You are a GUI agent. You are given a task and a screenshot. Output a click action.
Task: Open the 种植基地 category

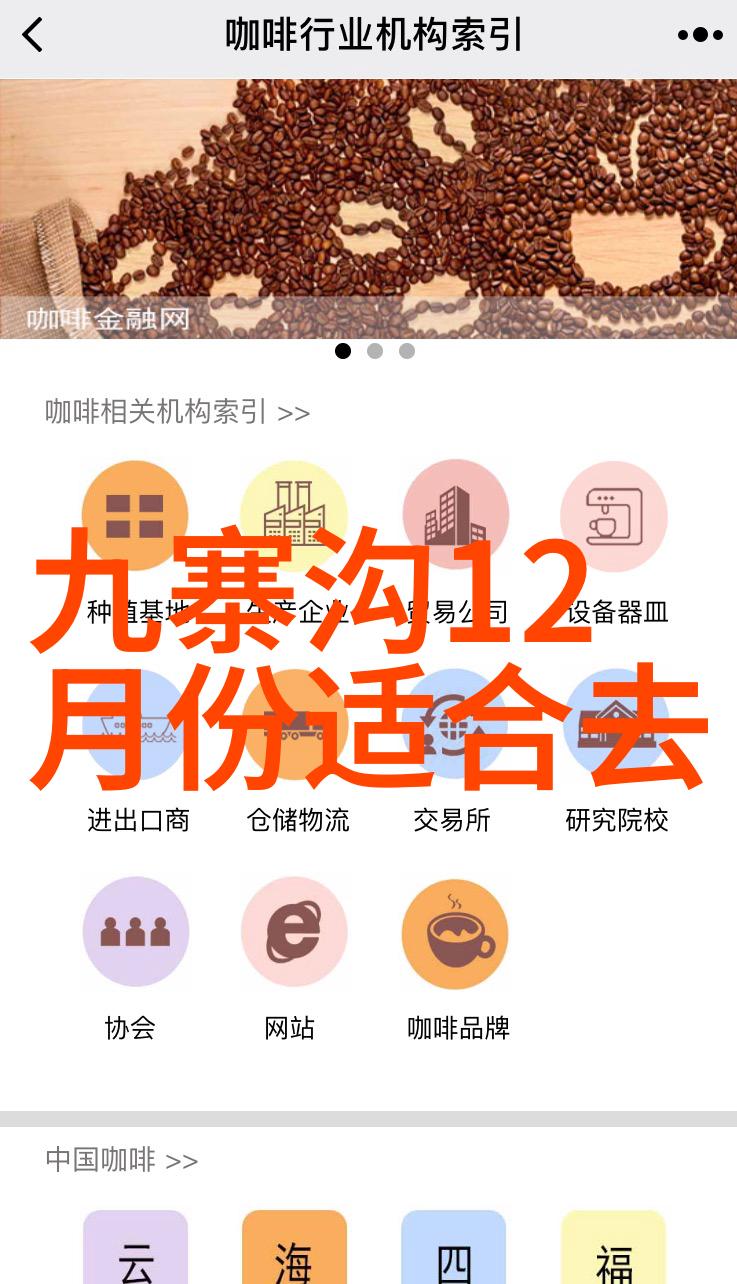tap(135, 515)
